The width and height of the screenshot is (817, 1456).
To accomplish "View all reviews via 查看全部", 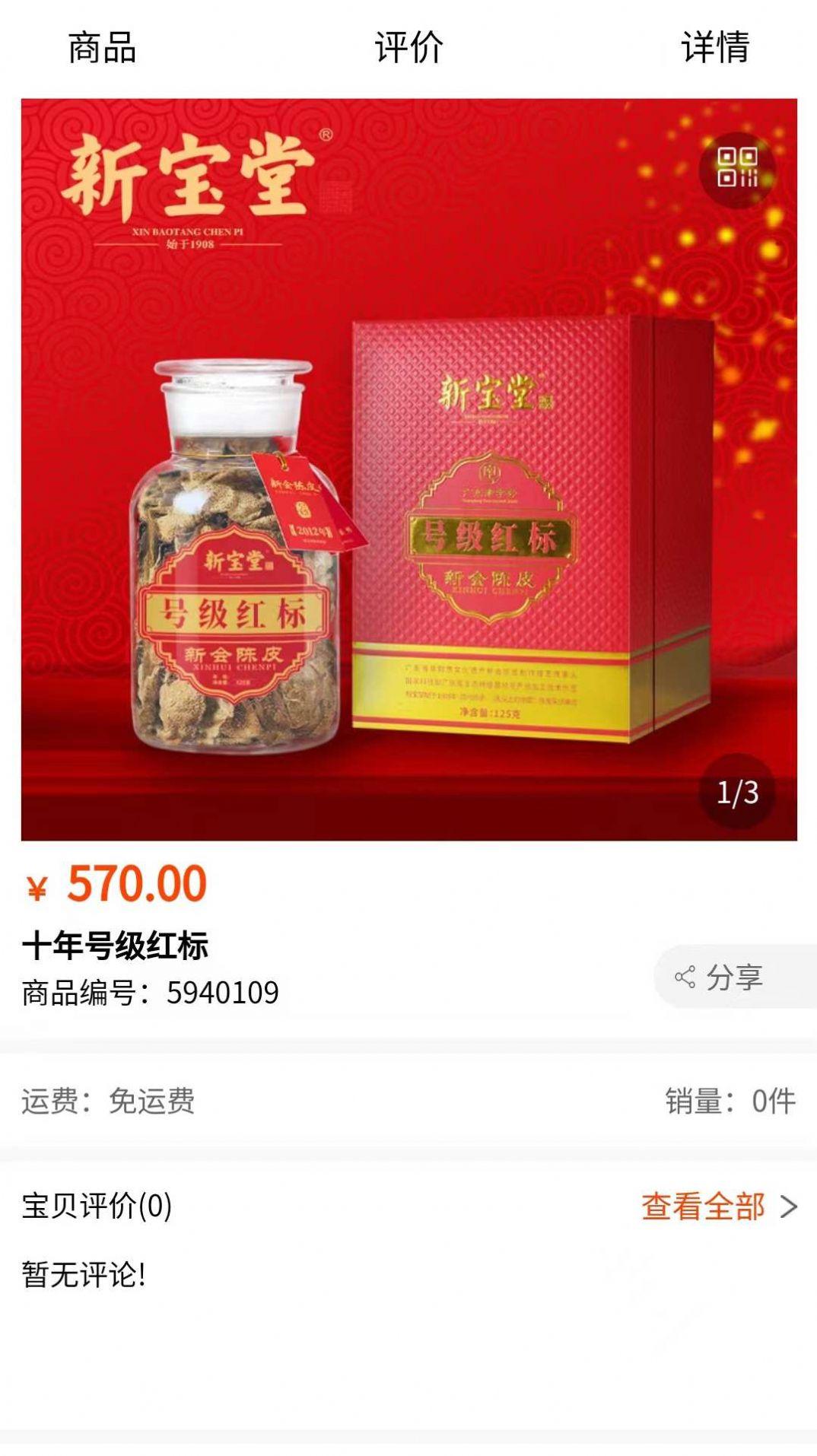I will point(718,1206).
